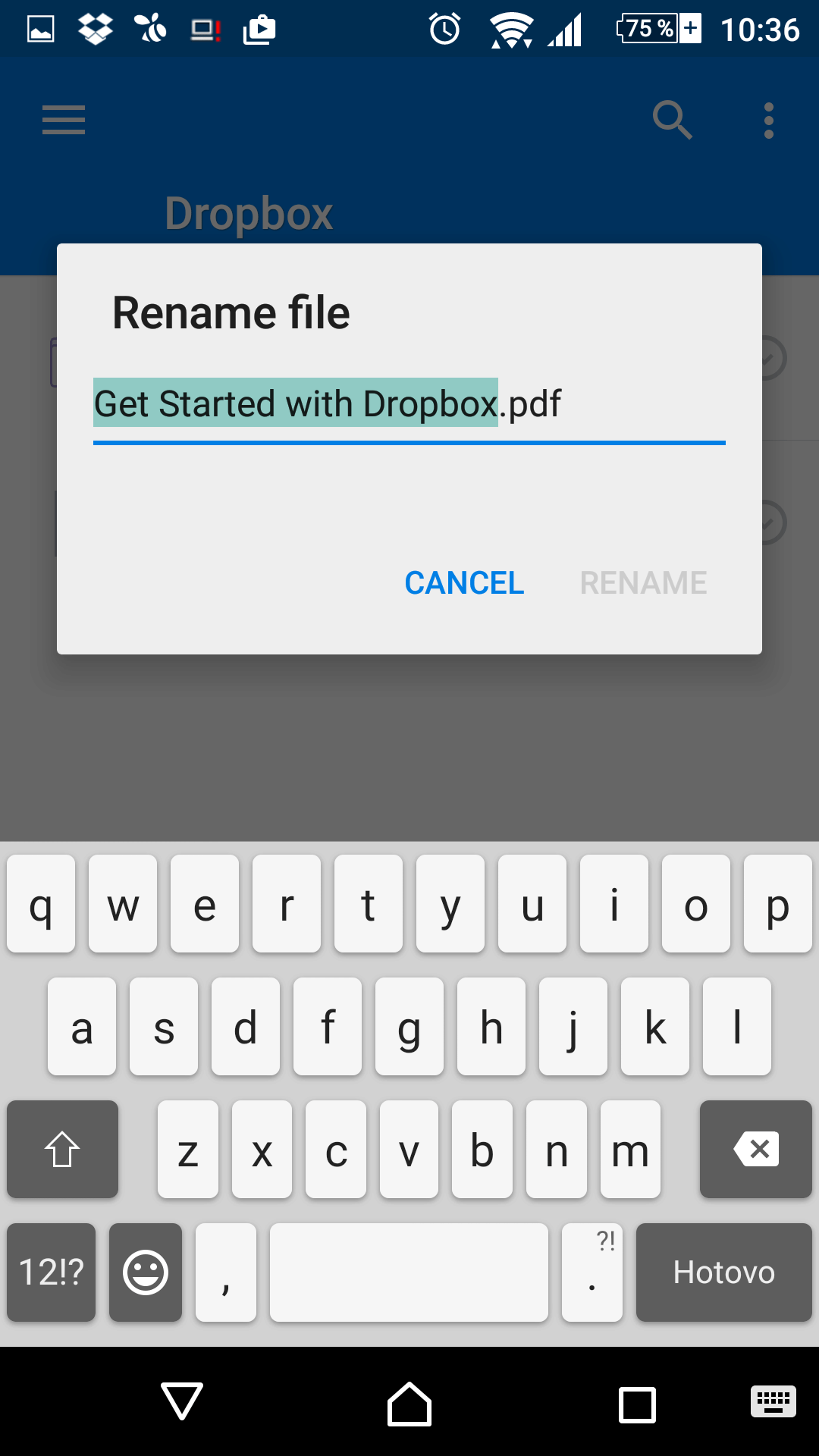Open the emoji keyboard

click(146, 1272)
